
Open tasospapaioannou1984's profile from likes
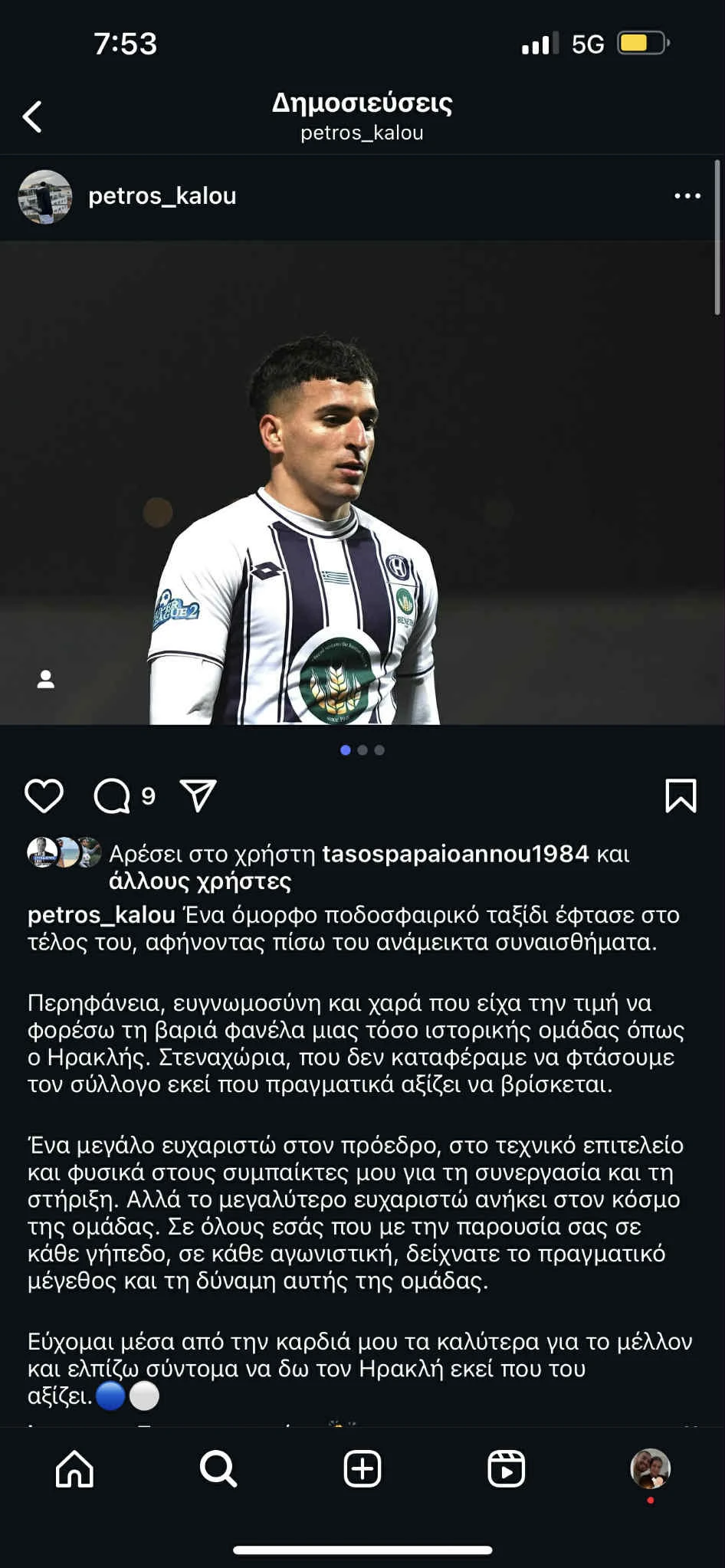coord(455,854)
